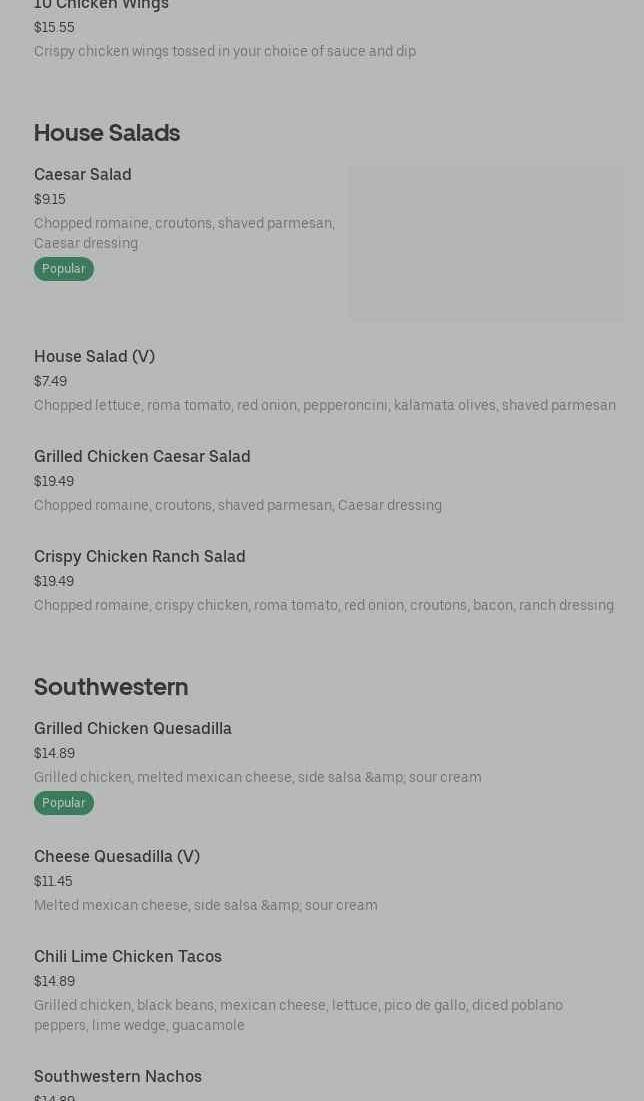This screenshot has width=644, height=1101.
Task: View the Caesar Salad photo tile
Action: (x=486, y=244)
